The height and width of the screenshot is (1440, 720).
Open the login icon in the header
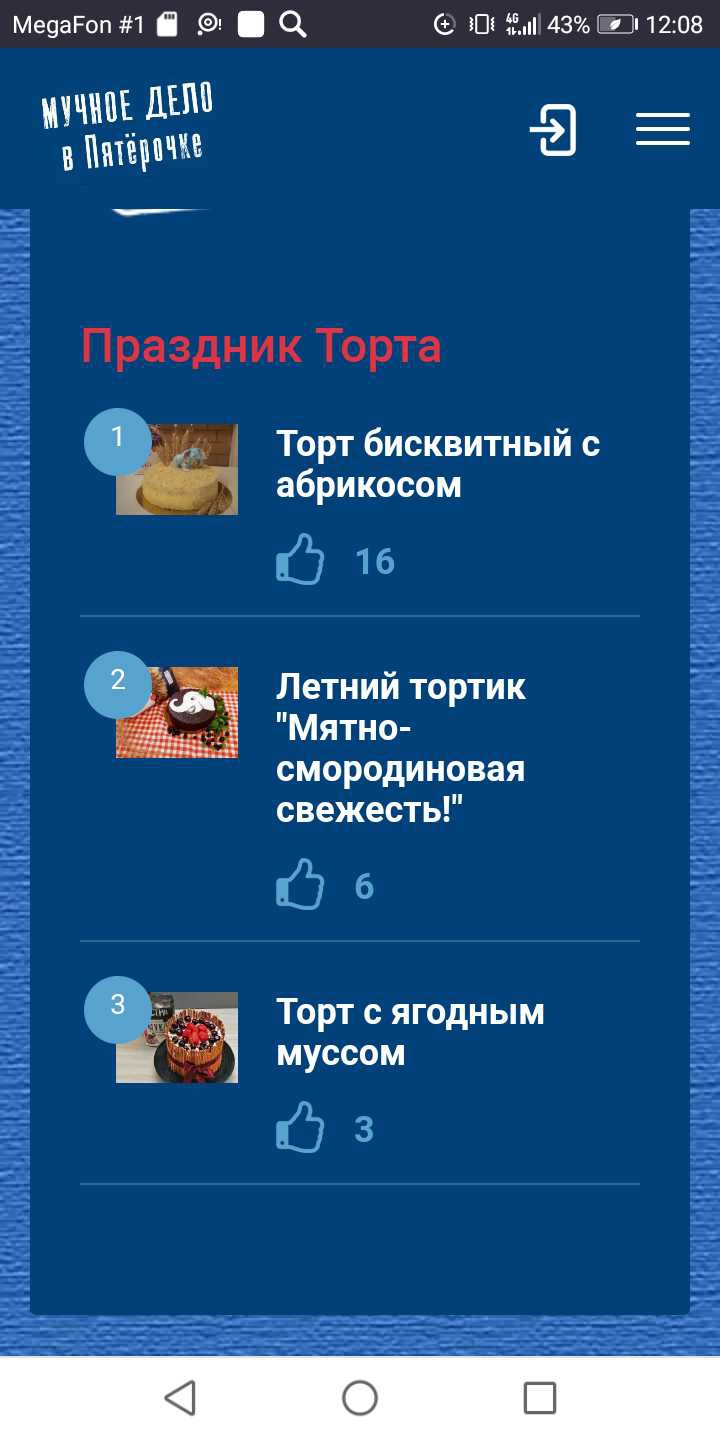tap(553, 130)
